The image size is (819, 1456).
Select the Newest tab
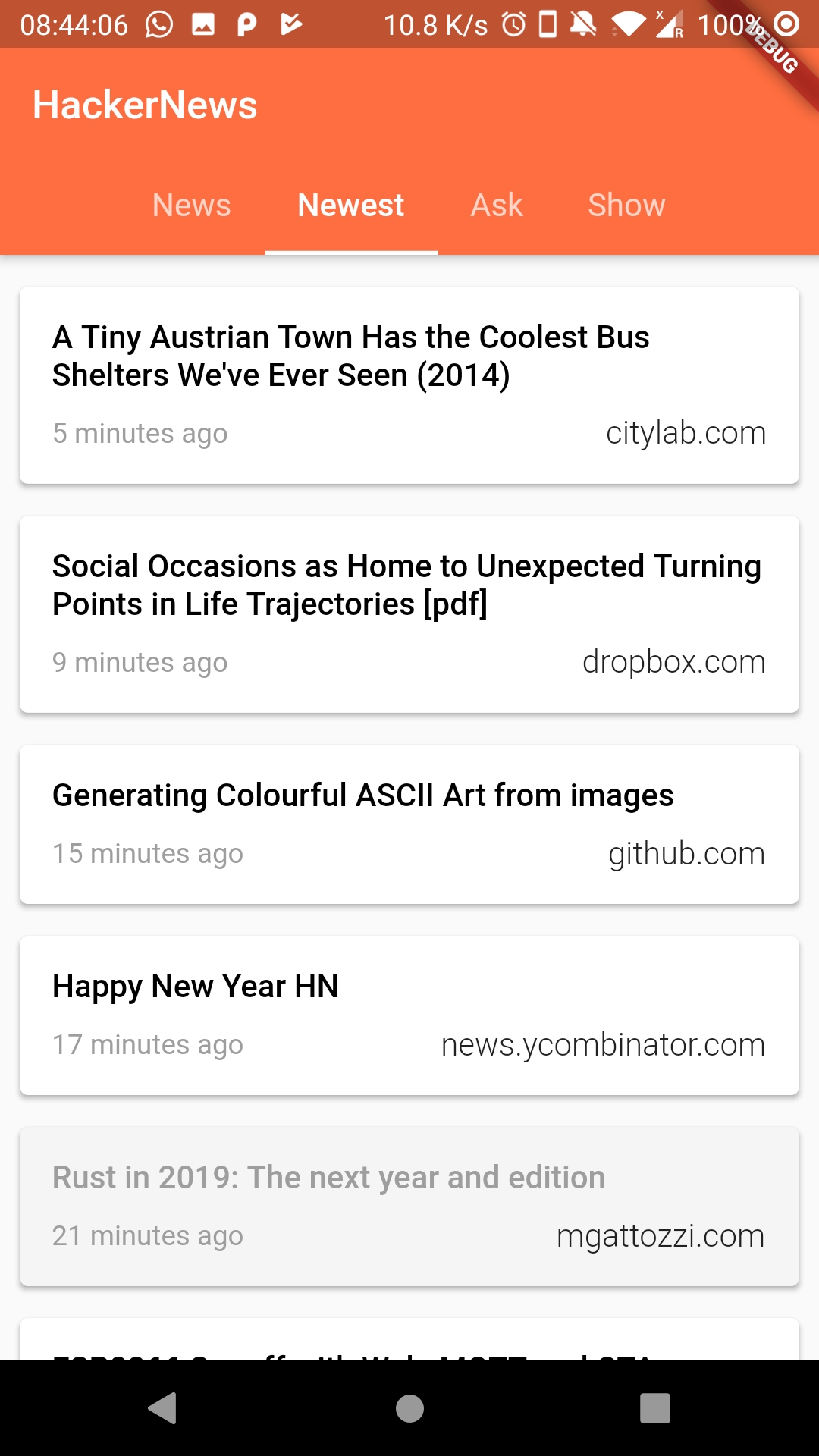[x=351, y=206]
